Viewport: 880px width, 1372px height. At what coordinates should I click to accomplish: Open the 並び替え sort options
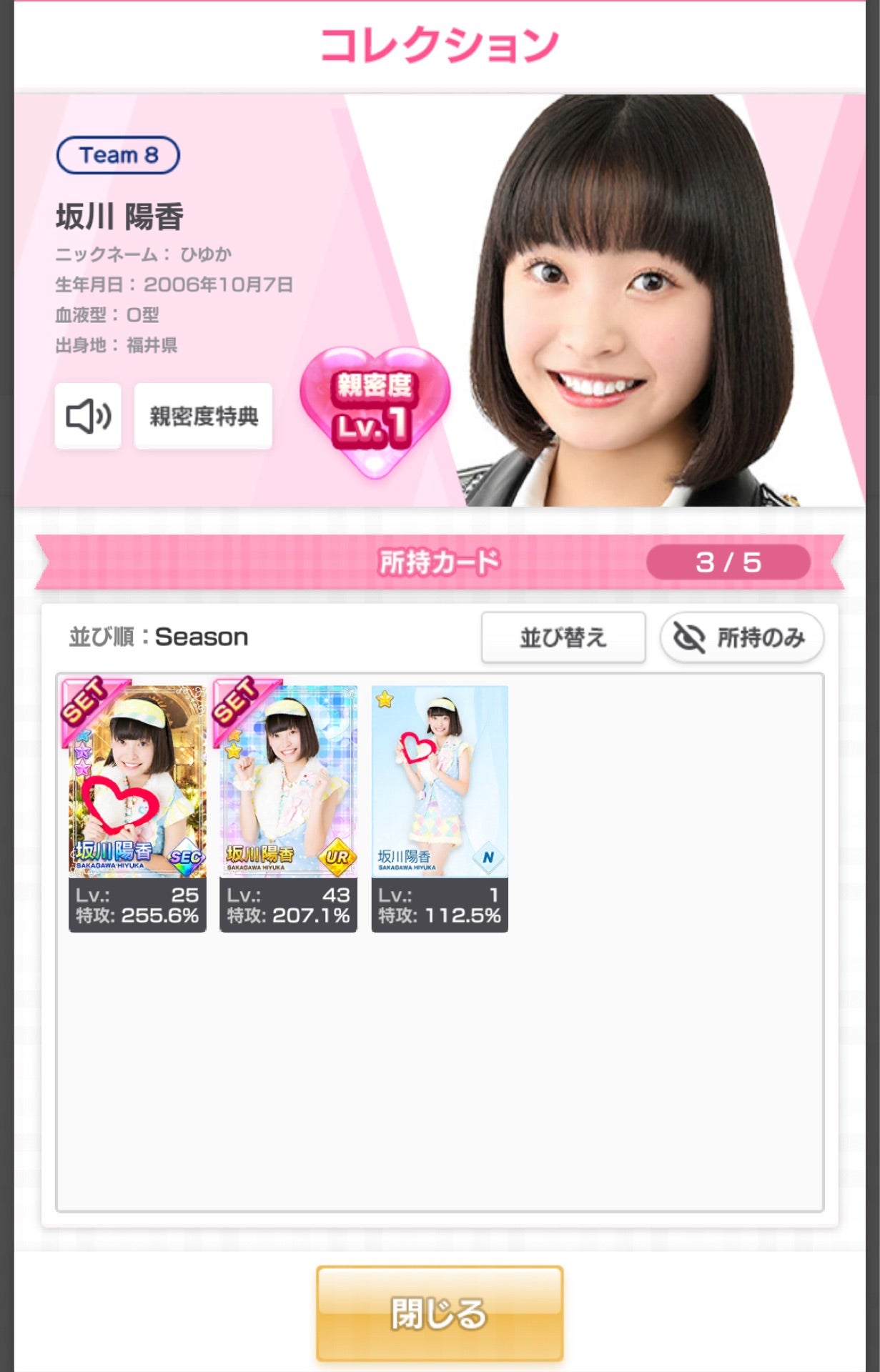(x=563, y=637)
